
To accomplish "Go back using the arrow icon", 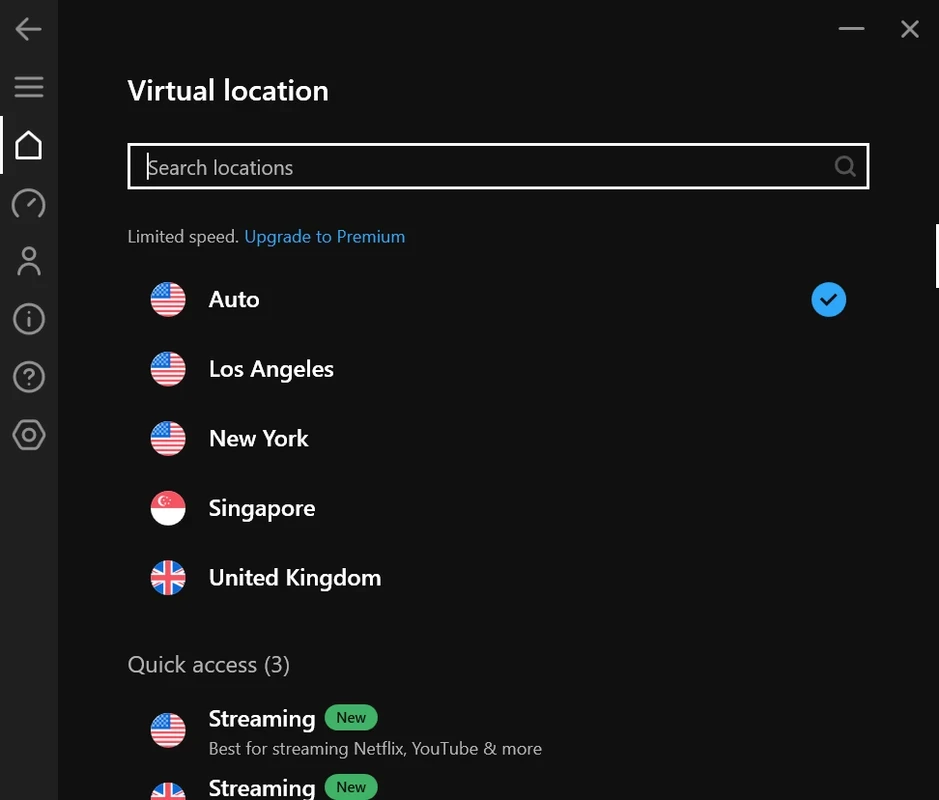I will (x=28, y=29).
